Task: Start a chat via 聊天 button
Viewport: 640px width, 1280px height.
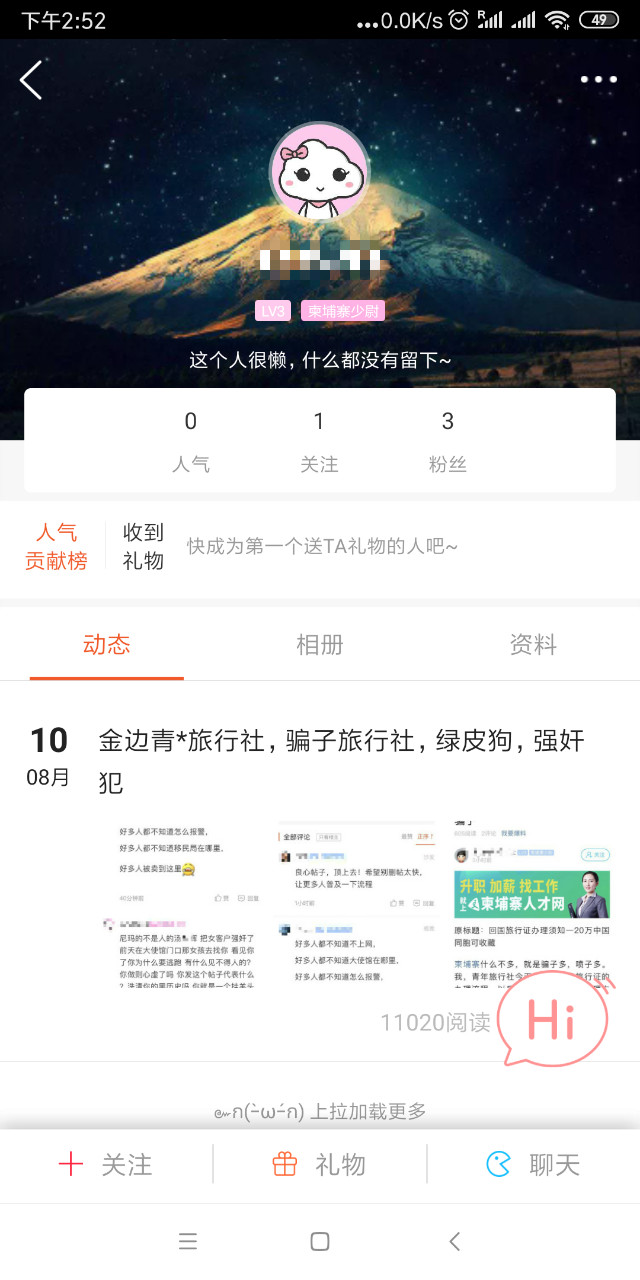Action: tap(533, 1165)
